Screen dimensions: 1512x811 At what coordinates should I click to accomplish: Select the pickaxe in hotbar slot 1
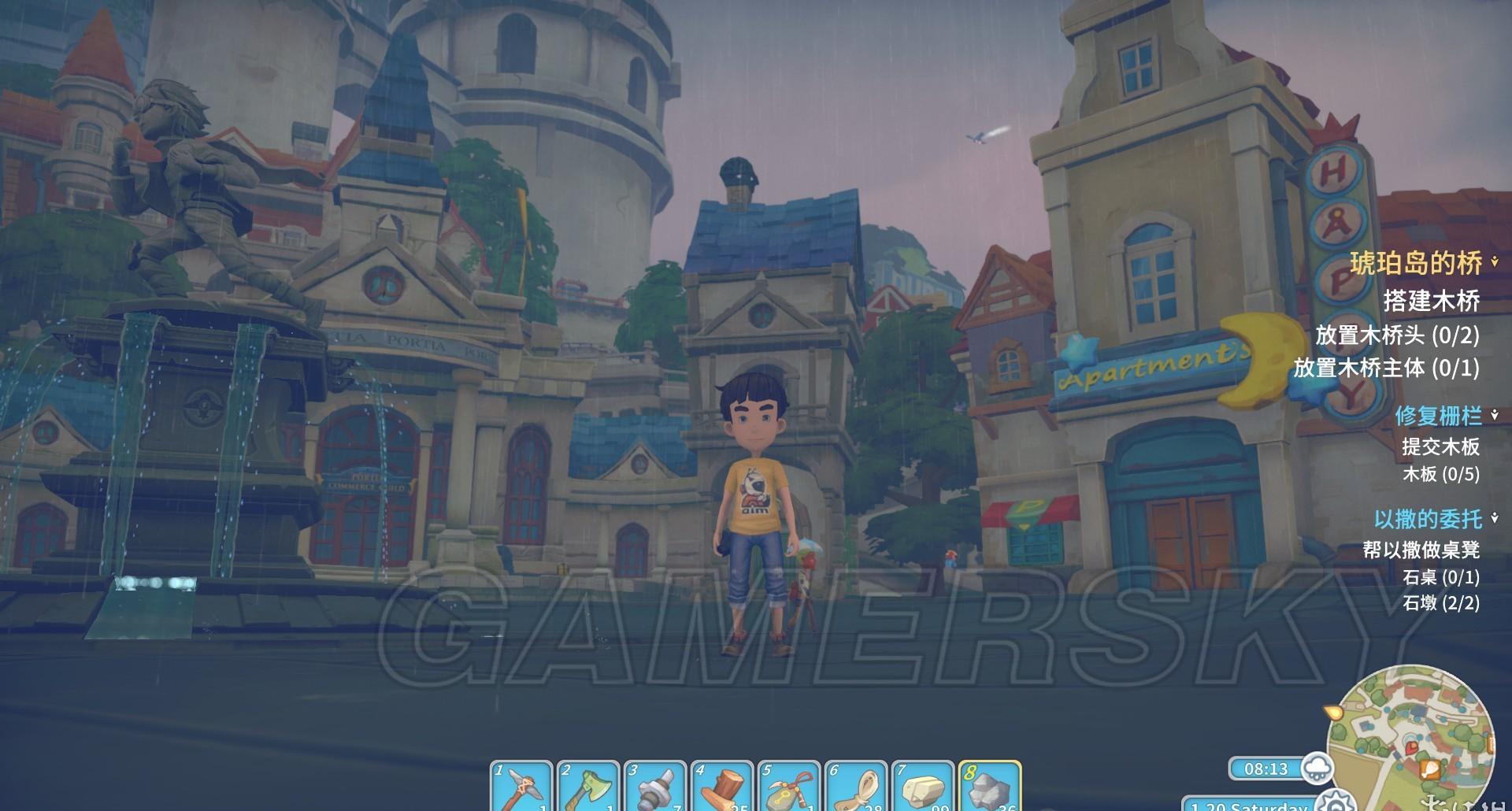point(520,787)
